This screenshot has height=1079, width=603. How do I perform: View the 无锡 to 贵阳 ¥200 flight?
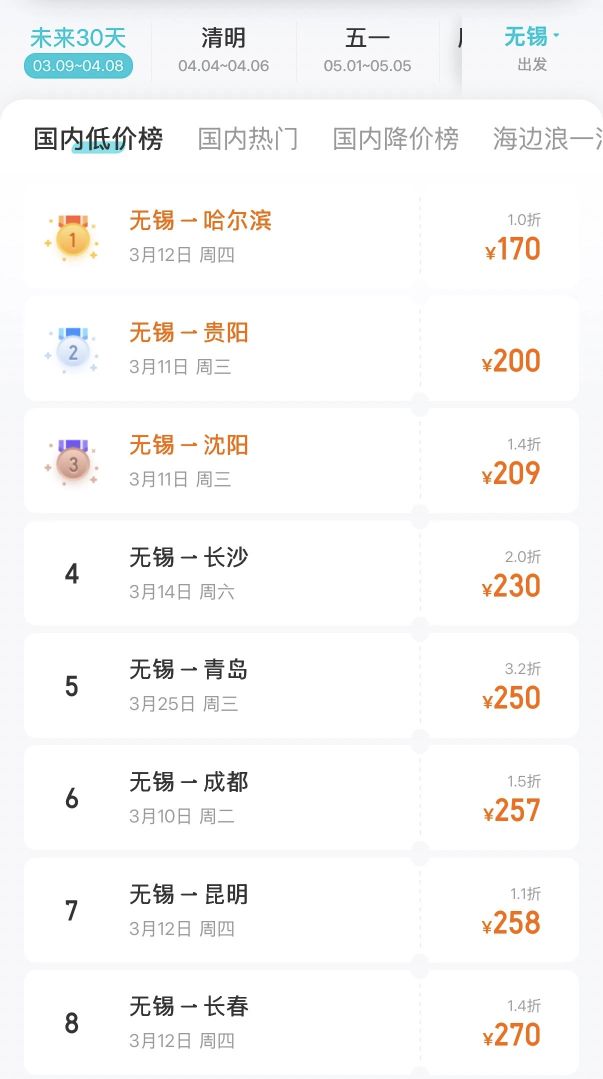(x=300, y=348)
